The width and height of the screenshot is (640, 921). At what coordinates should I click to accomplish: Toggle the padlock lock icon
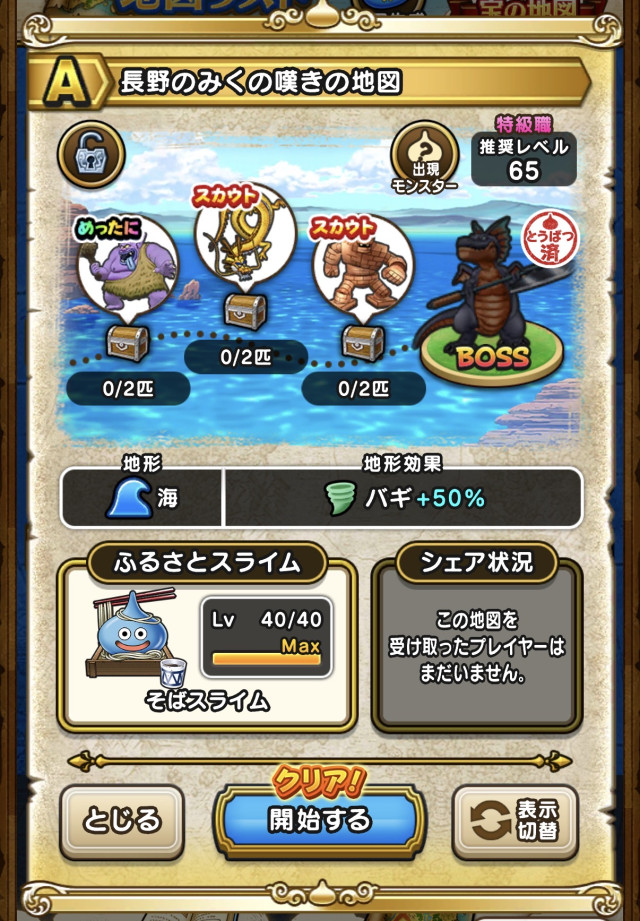[x=90, y=153]
